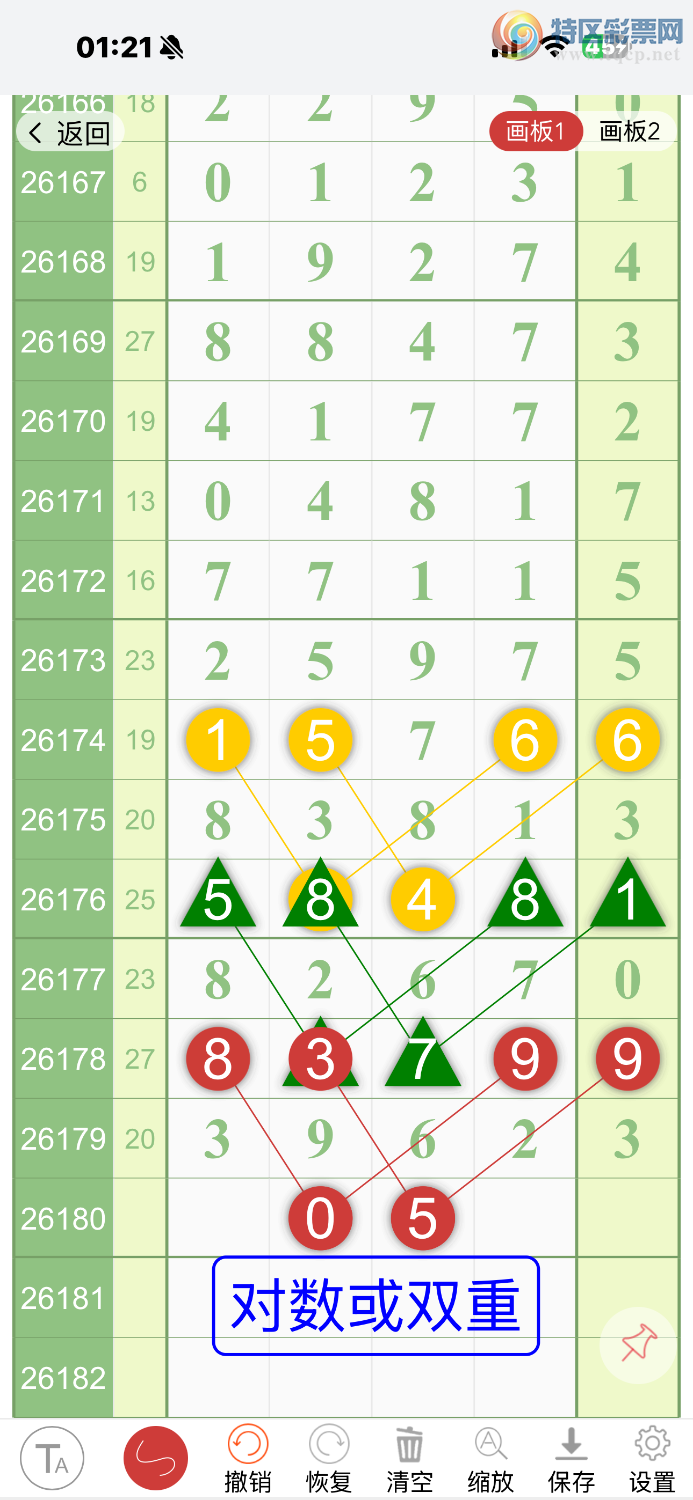The height and width of the screenshot is (1500, 693).
Task: Redo action with 恢复
Action: coord(329,1460)
